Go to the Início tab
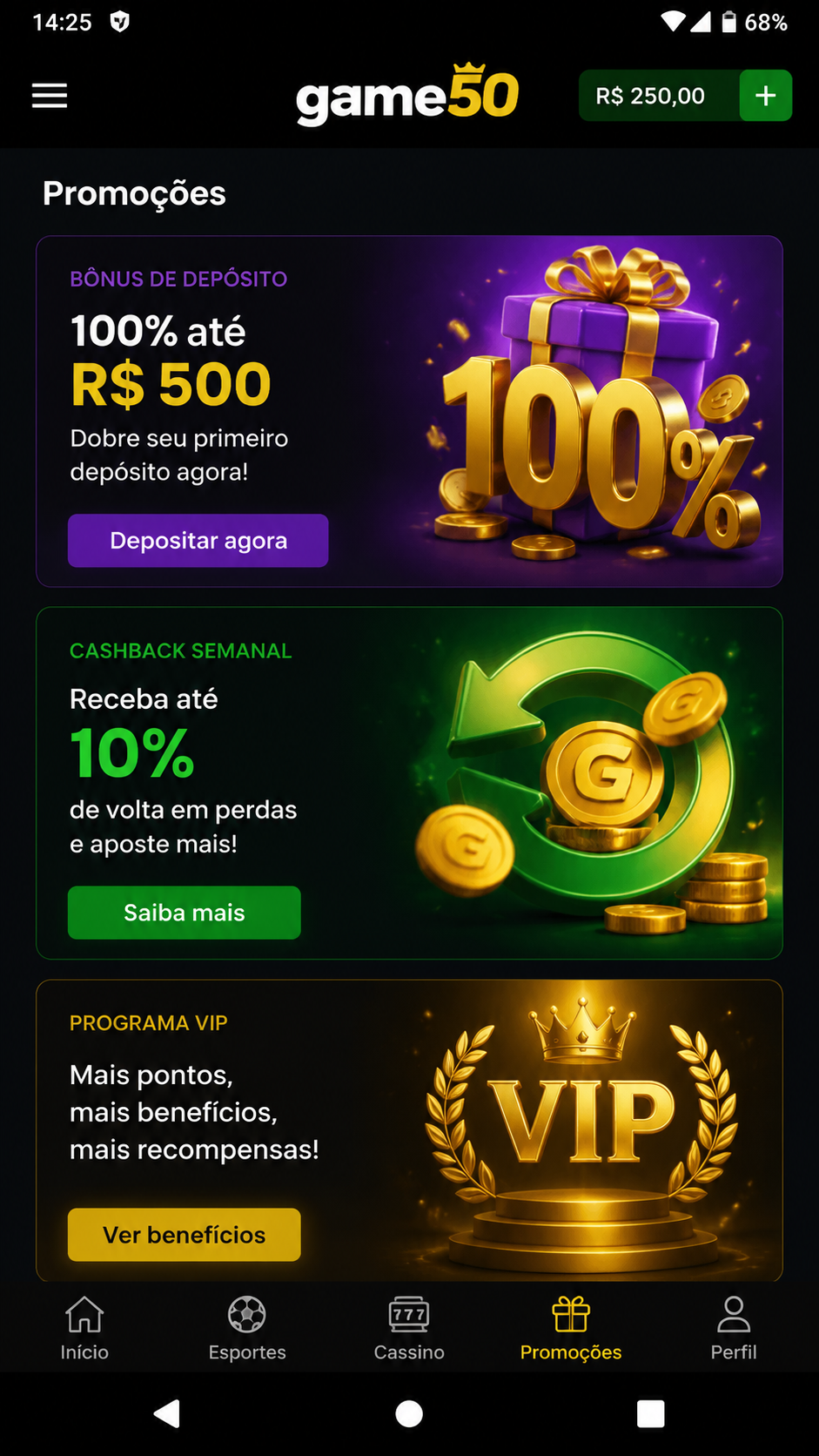Image resolution: width=819 pixels, height=1456 pixels. pos(84,1329)
